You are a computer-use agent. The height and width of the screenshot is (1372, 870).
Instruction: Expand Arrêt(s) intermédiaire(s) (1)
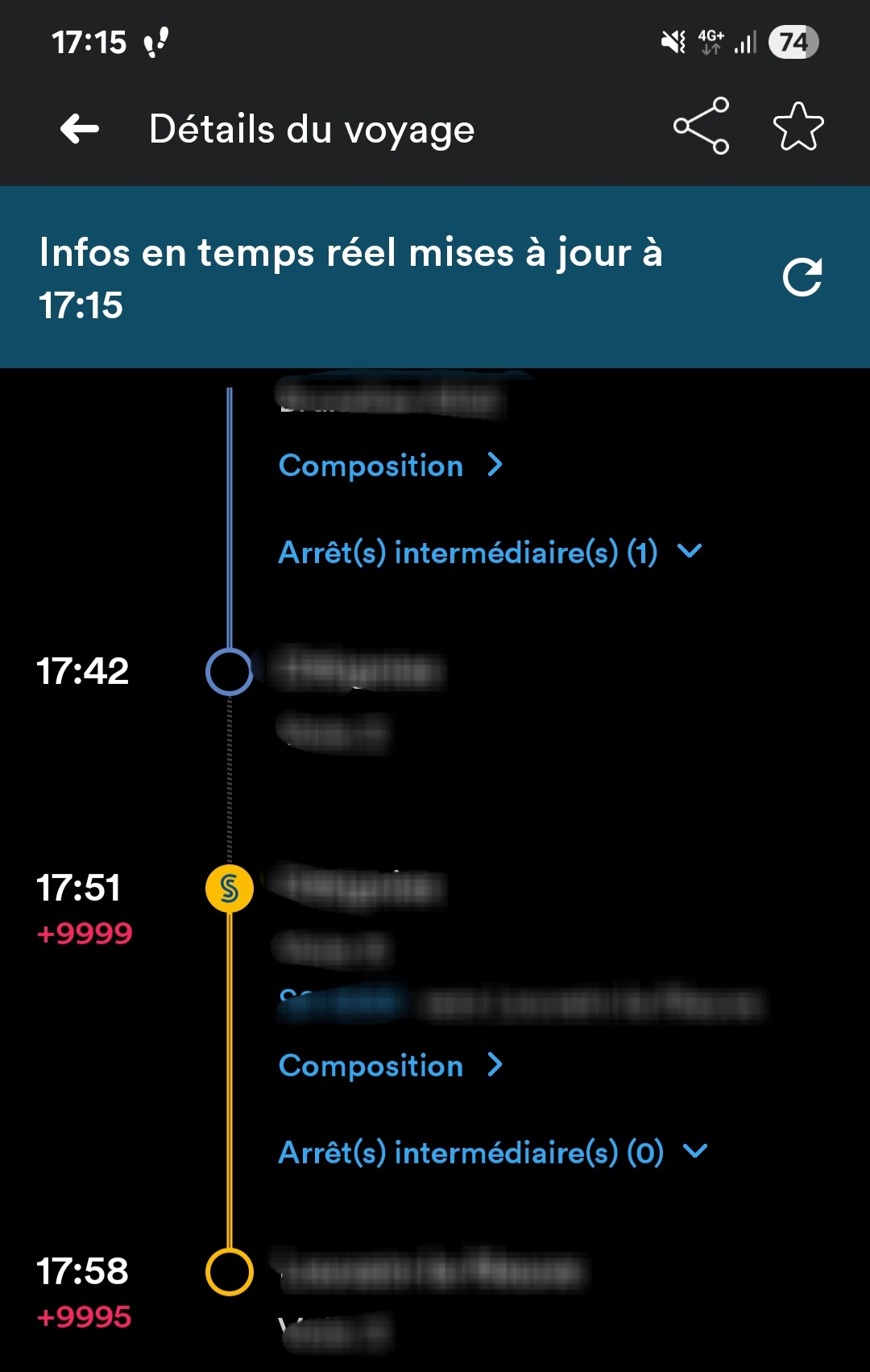tap(490, 553)
